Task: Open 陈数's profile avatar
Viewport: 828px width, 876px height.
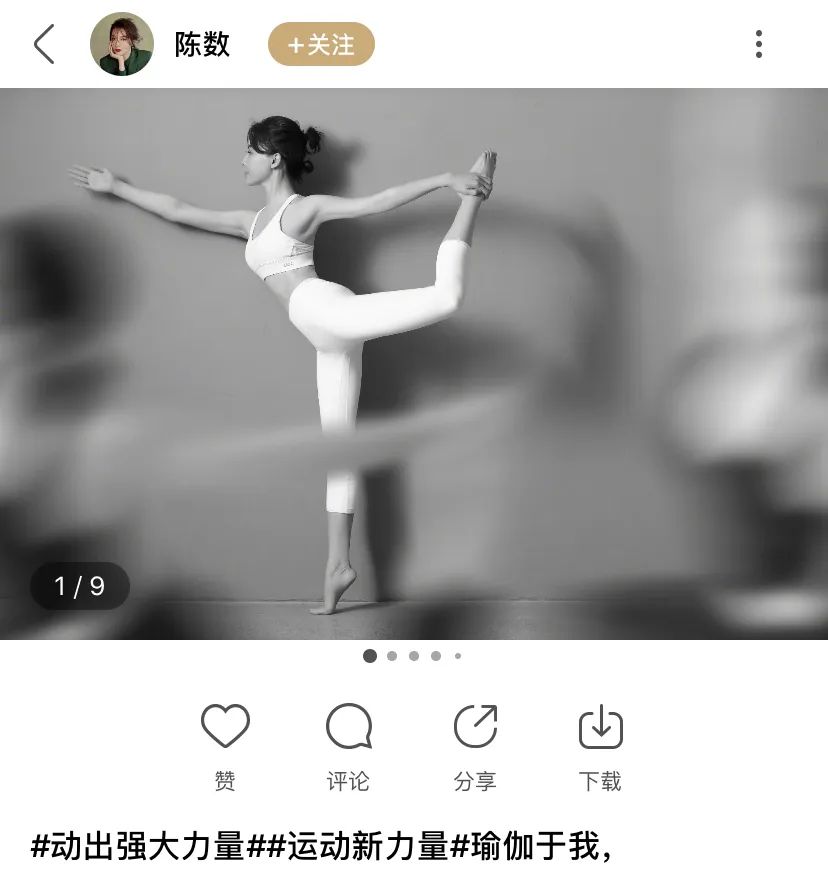Action: point(122,45)
